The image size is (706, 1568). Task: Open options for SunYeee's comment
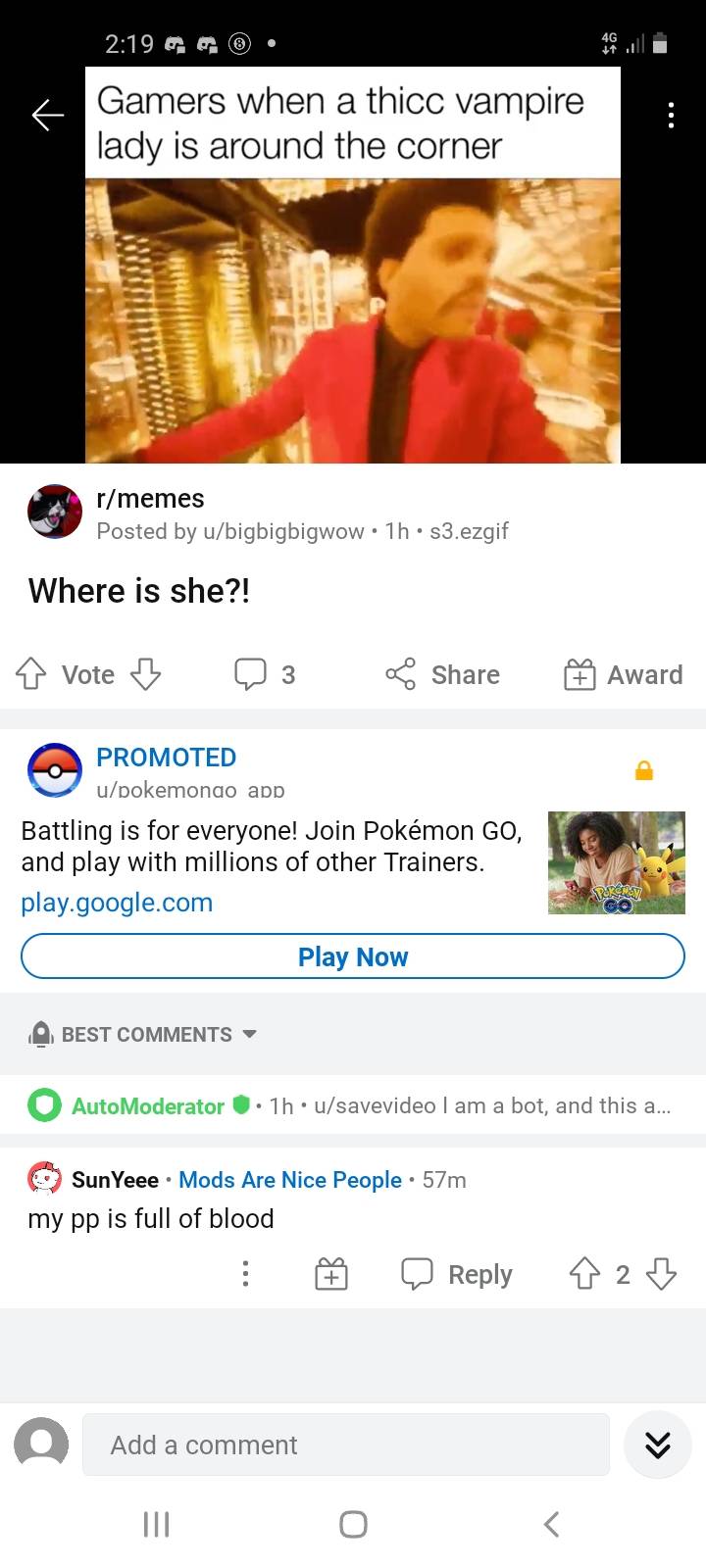coord(245,1274)
